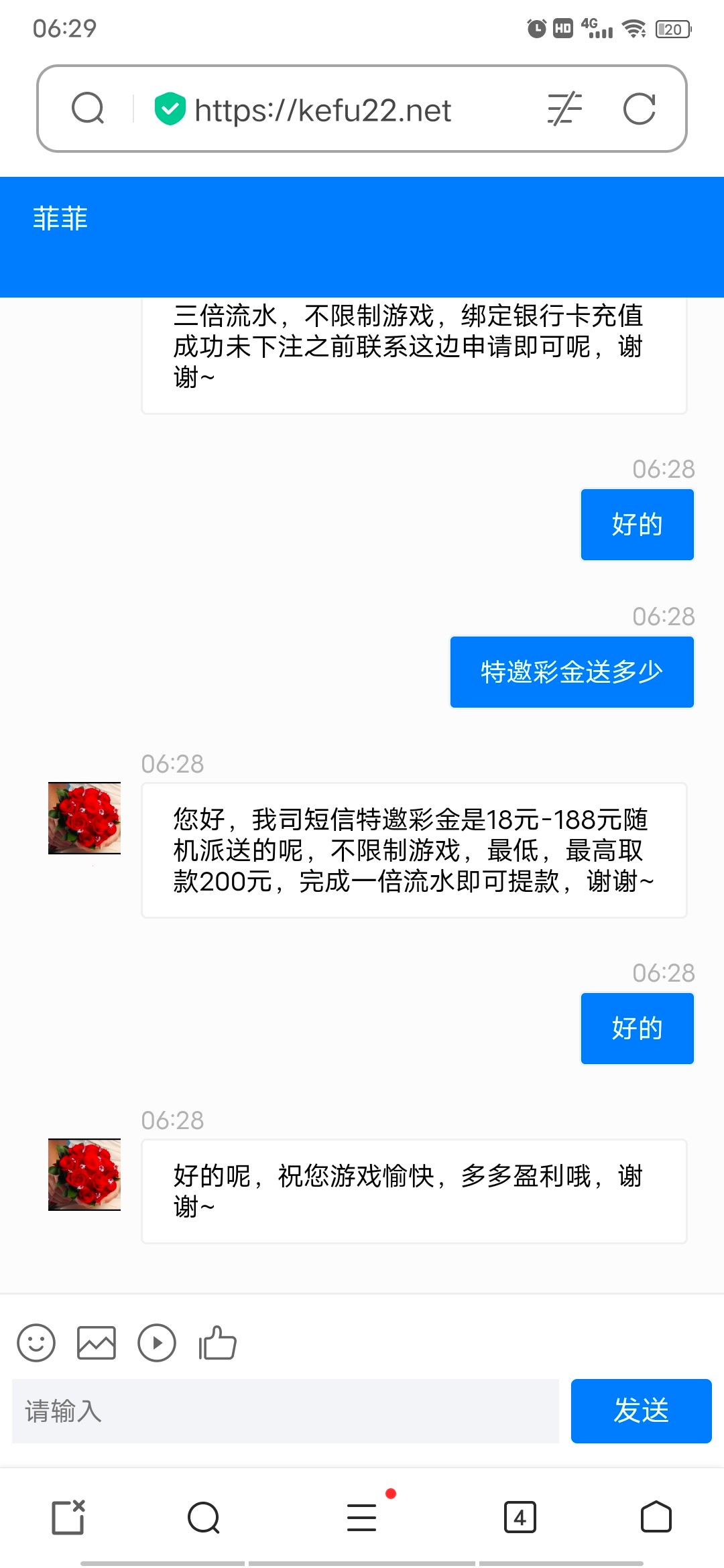Attach a video to the chat
This screenshot has height=1568, width=724.
[x=157, y=1343]
